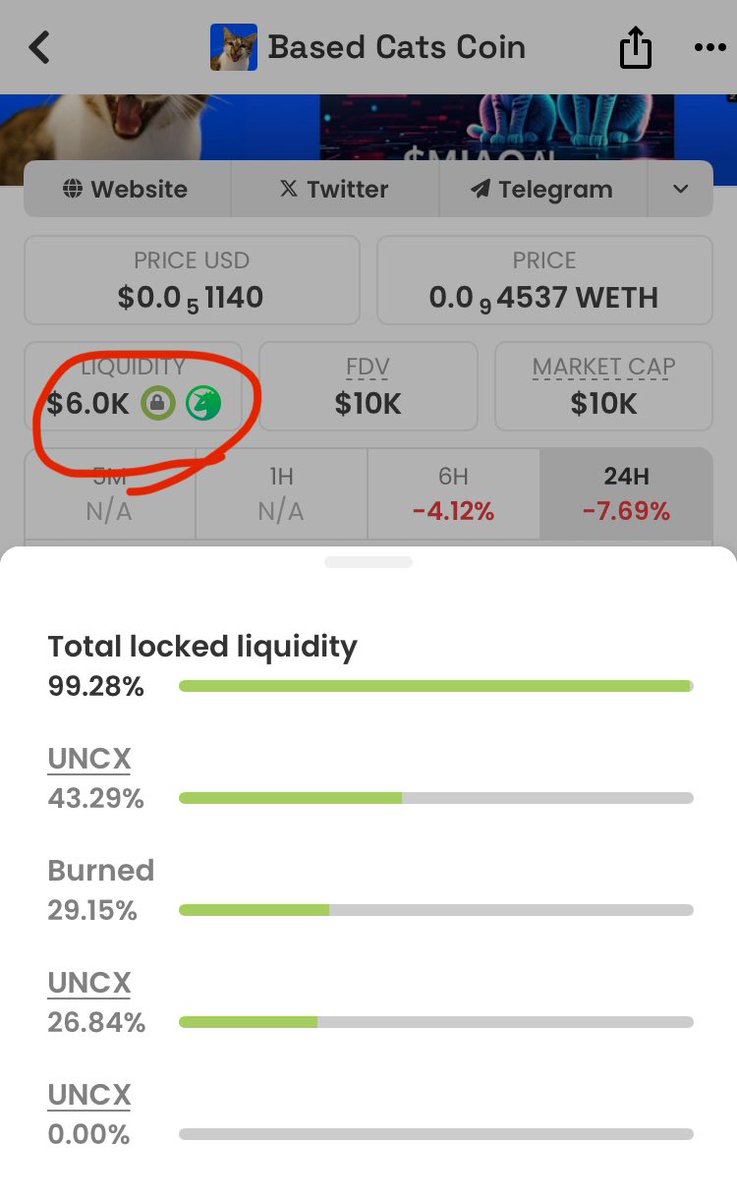
Task: Expand more links with the chevron
Action: [x=680, y=189]
